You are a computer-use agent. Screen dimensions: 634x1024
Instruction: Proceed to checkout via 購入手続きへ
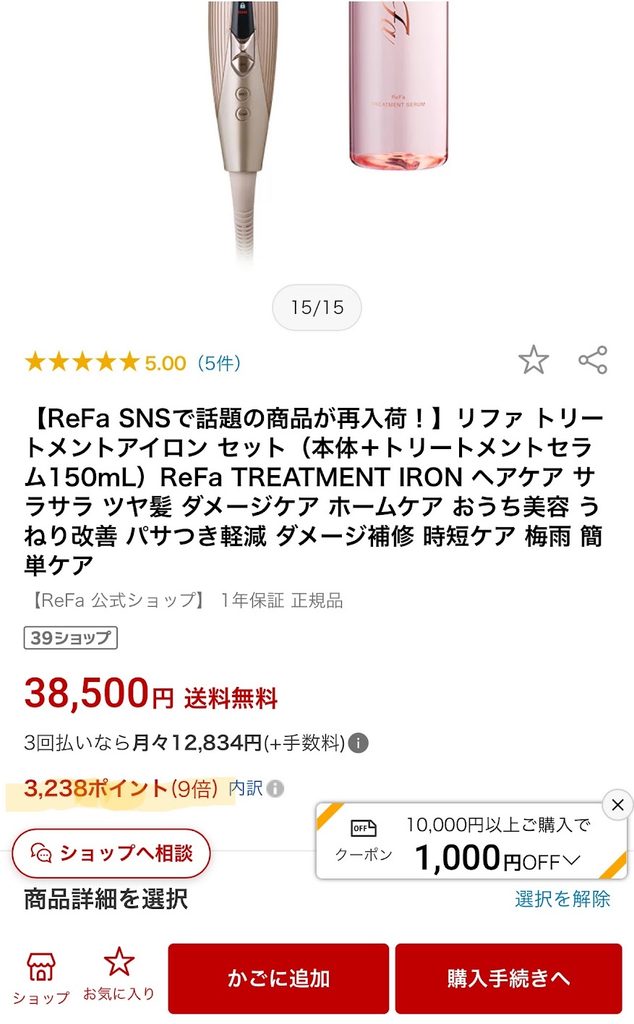coord(508,978)
